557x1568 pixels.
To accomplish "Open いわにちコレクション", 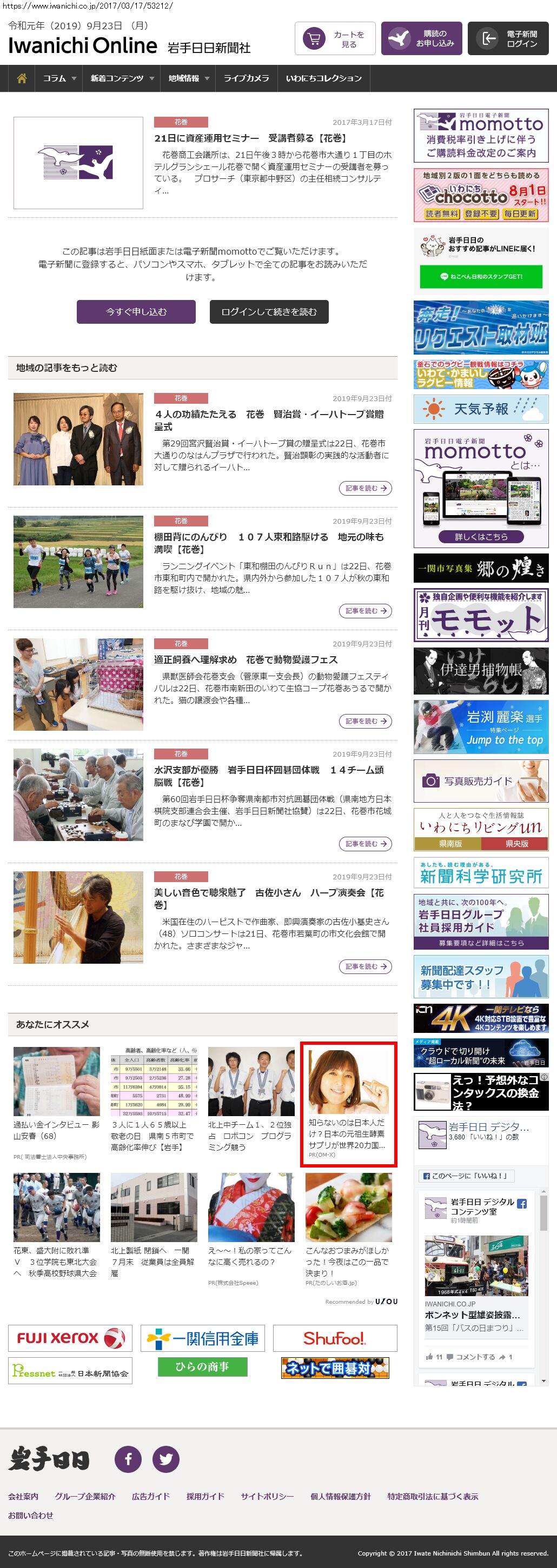I will (x=323, y=78).
